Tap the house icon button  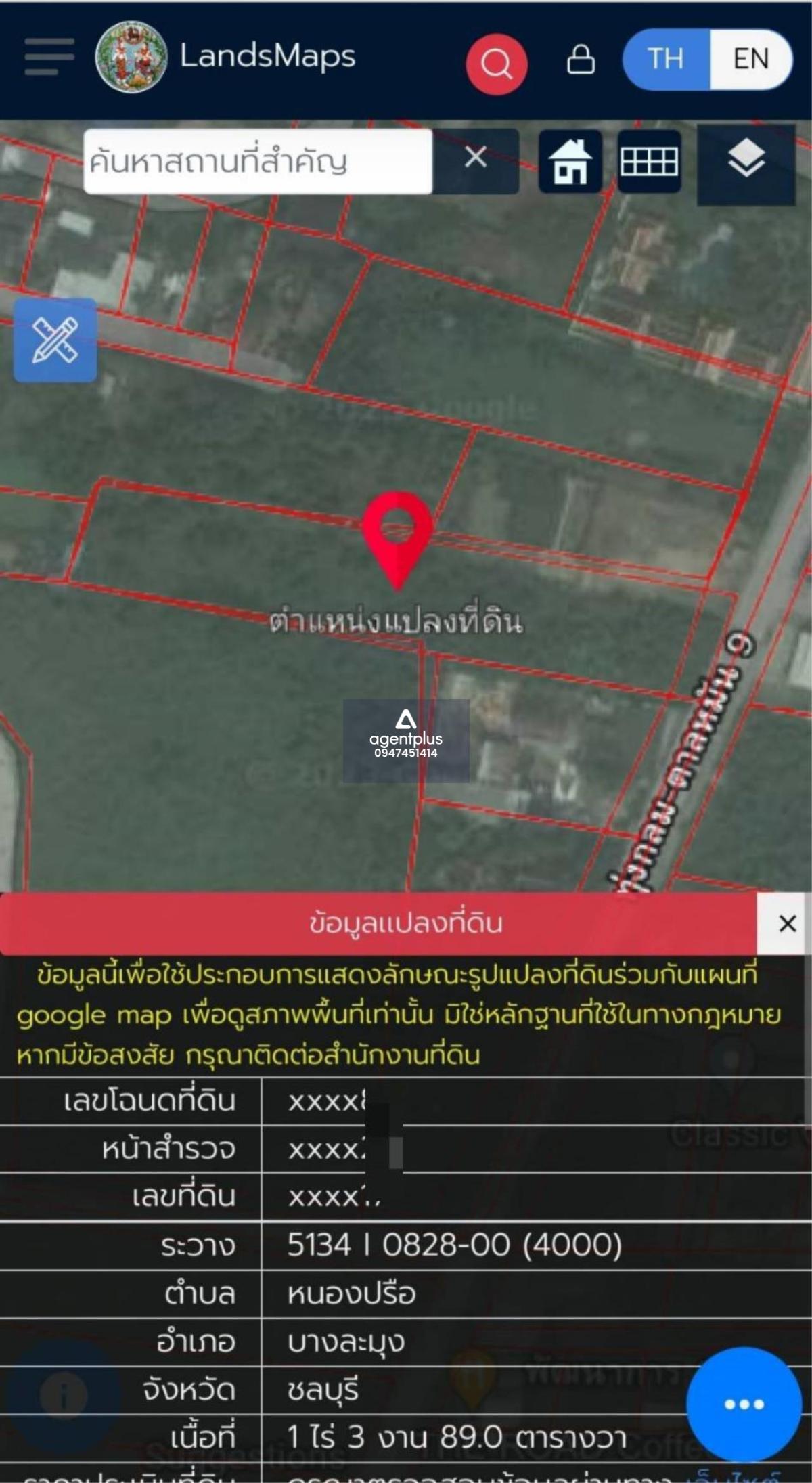(x=570, y=162)
